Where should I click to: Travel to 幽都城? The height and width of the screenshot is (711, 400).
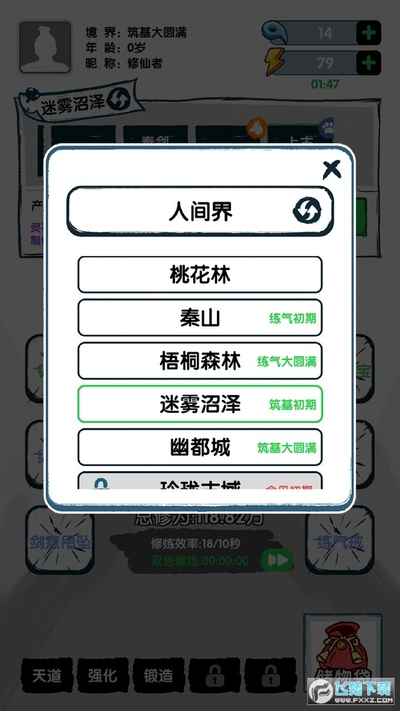(x=200, y=447)
